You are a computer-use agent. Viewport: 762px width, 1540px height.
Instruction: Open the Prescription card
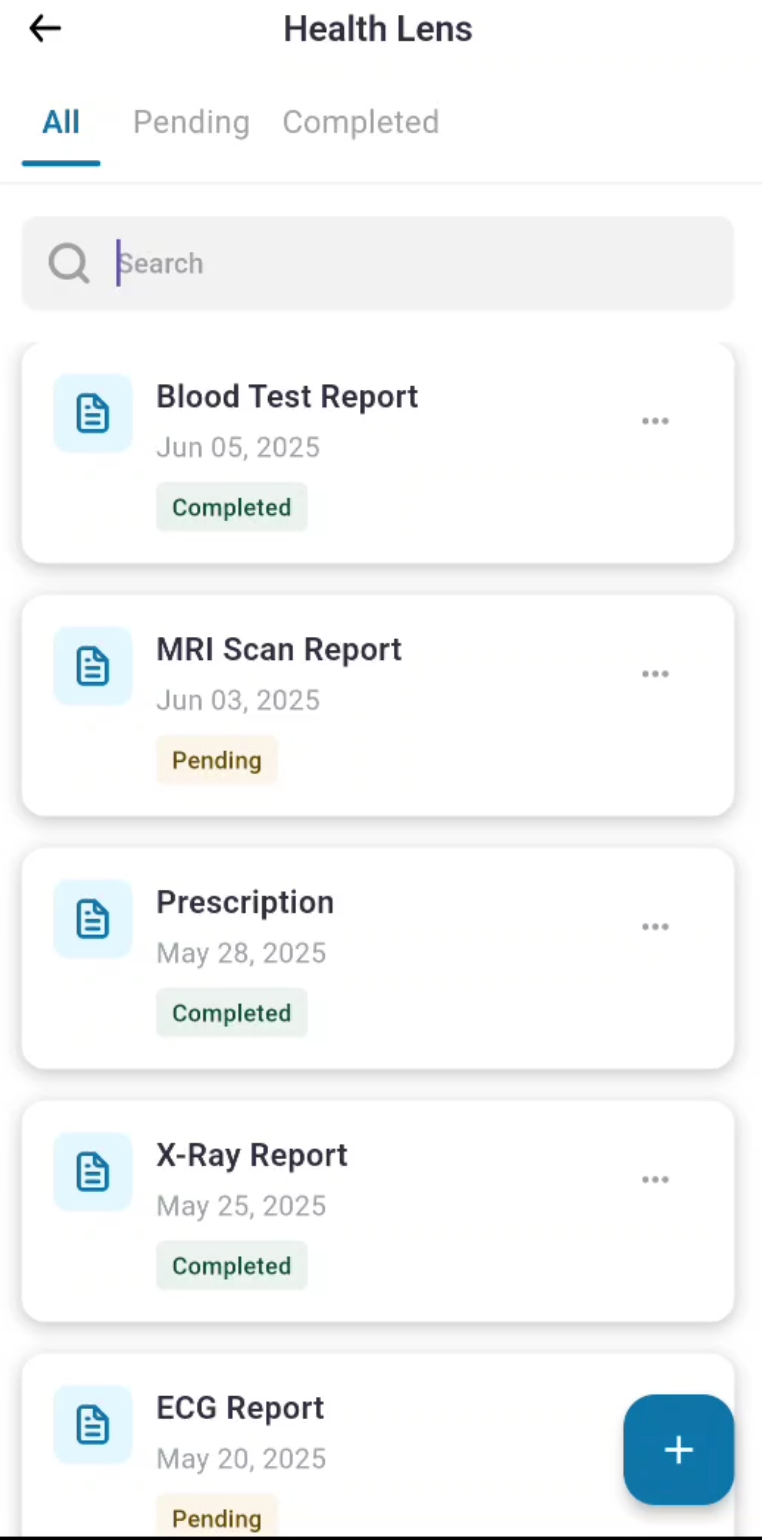378,959
